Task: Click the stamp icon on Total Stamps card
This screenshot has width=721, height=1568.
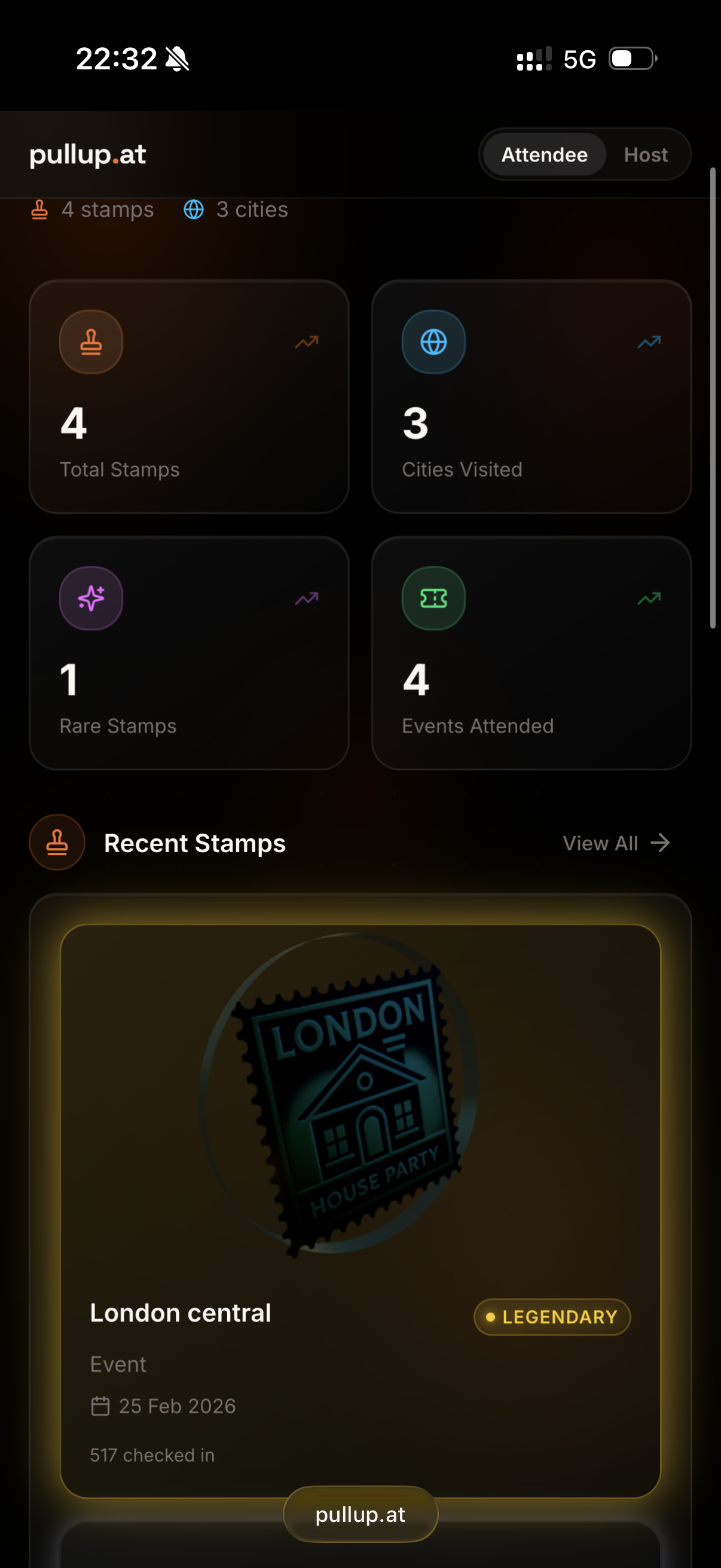Action: pos(91,341)
